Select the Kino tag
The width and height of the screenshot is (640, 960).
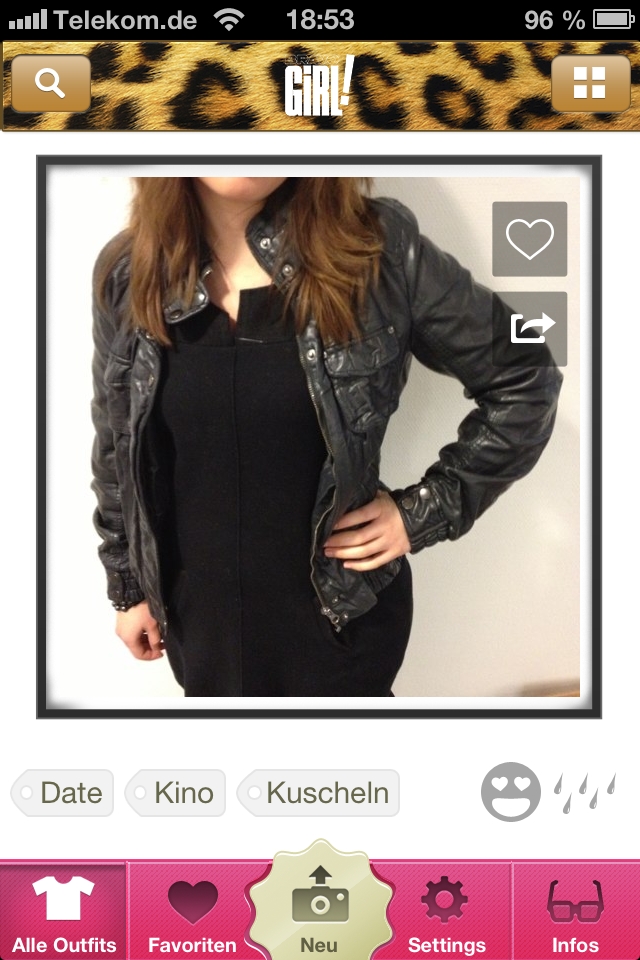pyautogui.click(x=176, y=793)
